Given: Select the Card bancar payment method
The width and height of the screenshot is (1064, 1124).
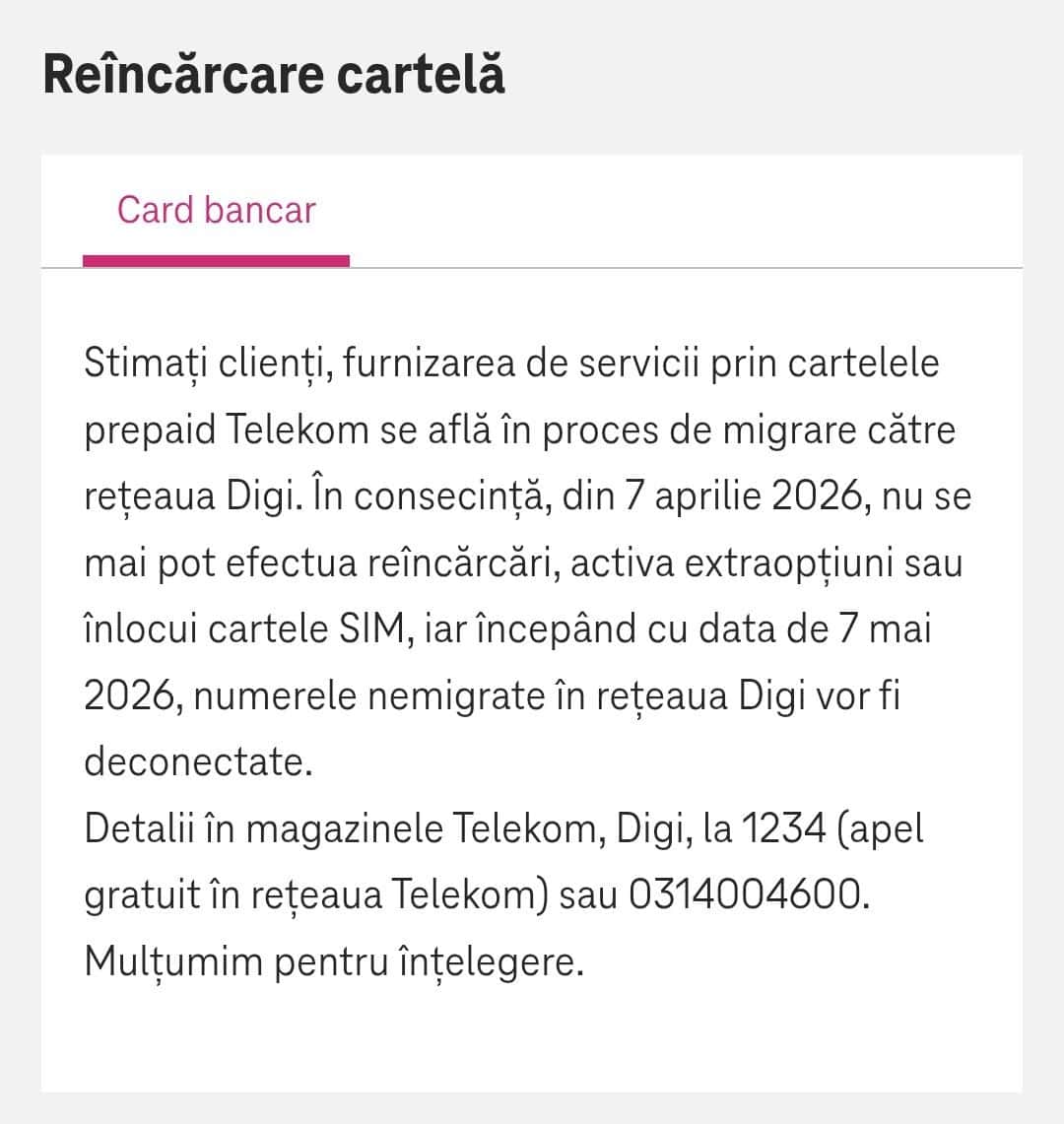Looking at the screenshot, I should coord(216,209).
